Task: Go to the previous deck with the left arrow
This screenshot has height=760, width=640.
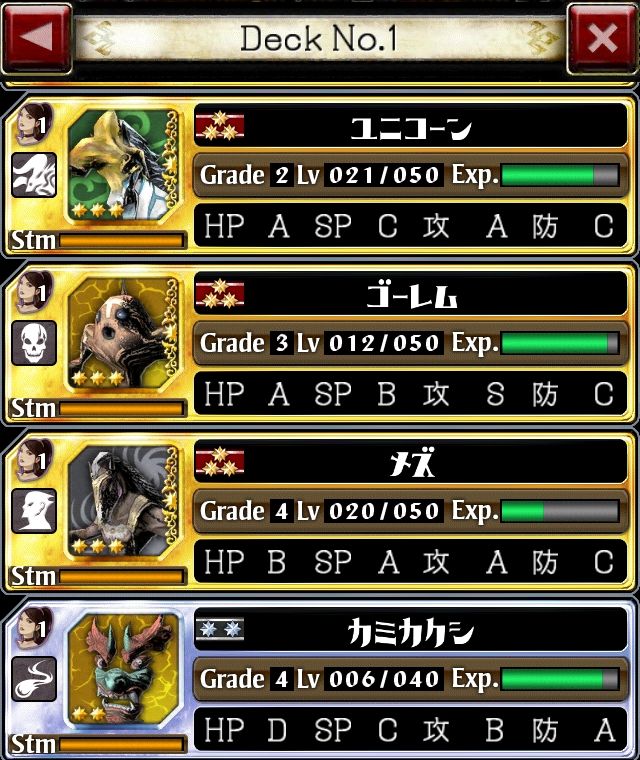Action: pos(37,38)
